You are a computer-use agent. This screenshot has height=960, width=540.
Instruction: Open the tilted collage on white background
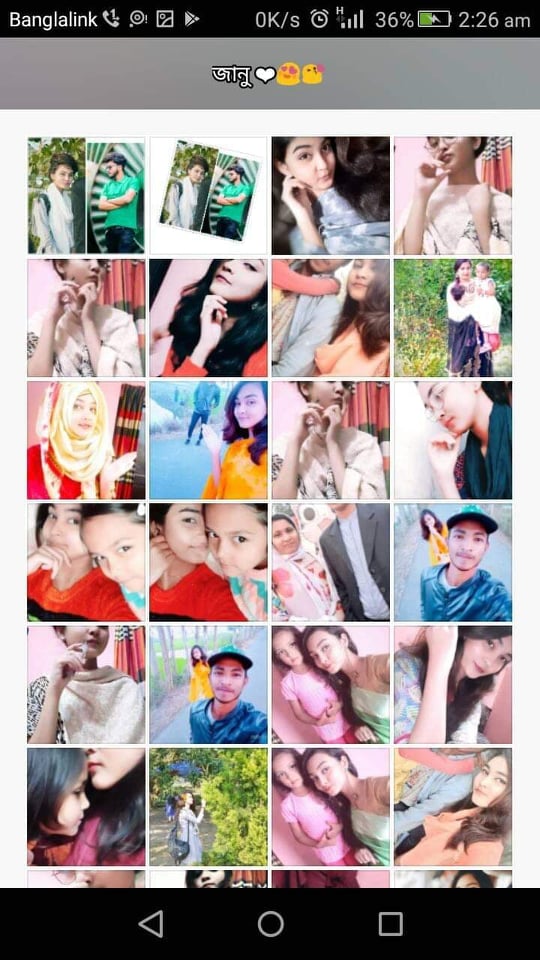(208, 195)
